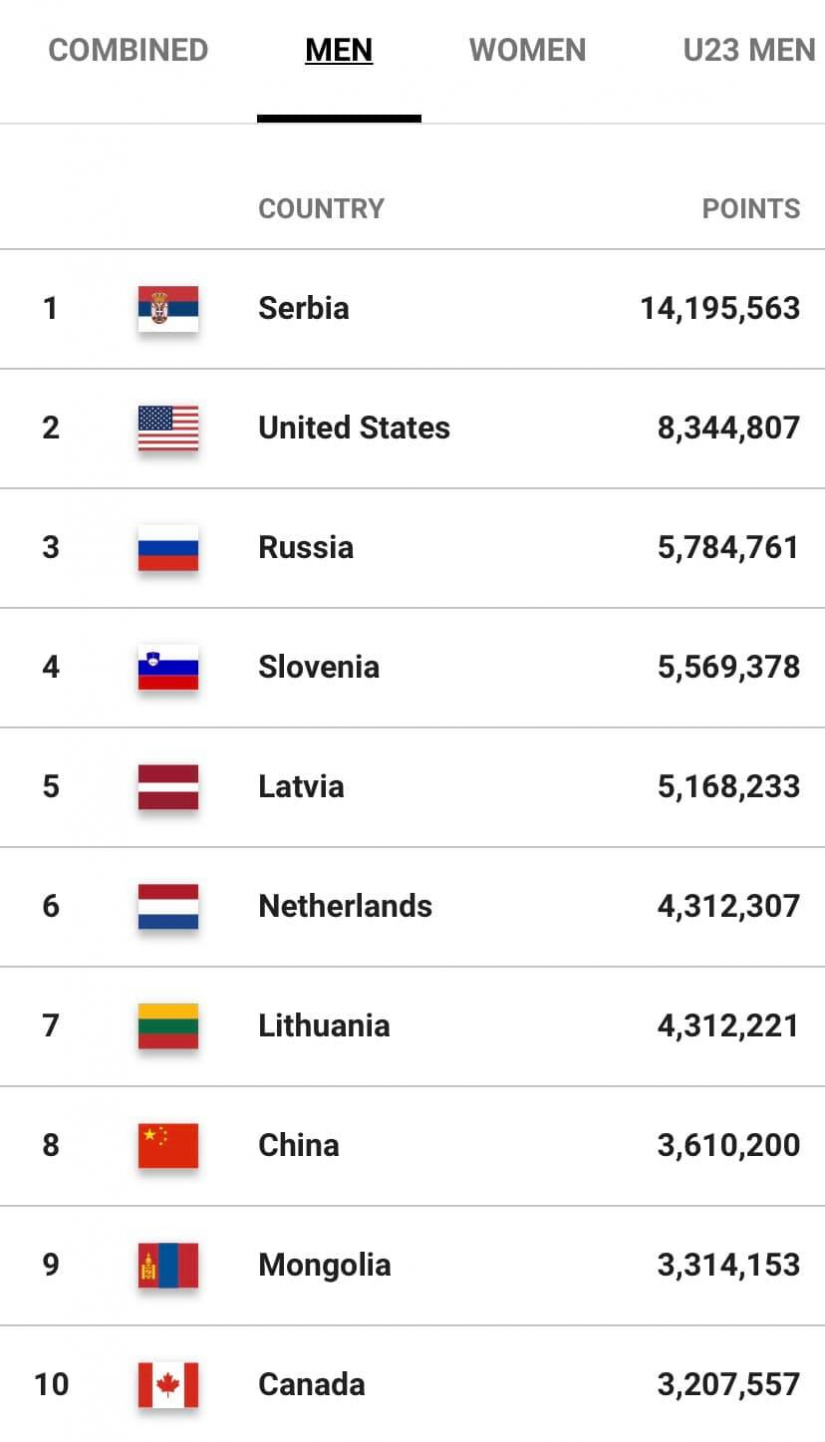
Task: Open the U23 Men tab
Action: pyautogui.click(x=750, y=51)
